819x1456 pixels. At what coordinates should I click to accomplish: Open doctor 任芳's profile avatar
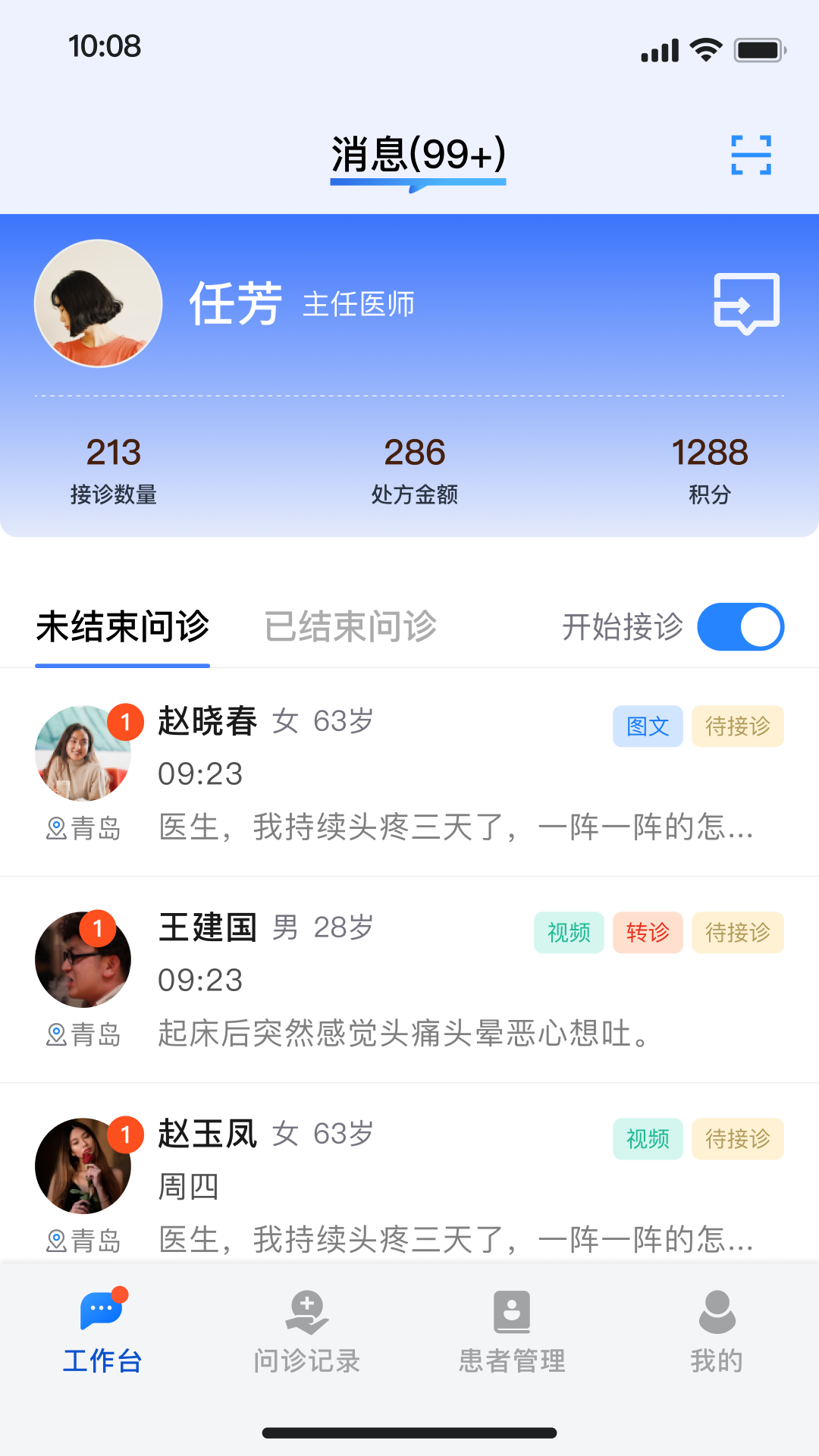pyautogui.click(x=99, y=303)
